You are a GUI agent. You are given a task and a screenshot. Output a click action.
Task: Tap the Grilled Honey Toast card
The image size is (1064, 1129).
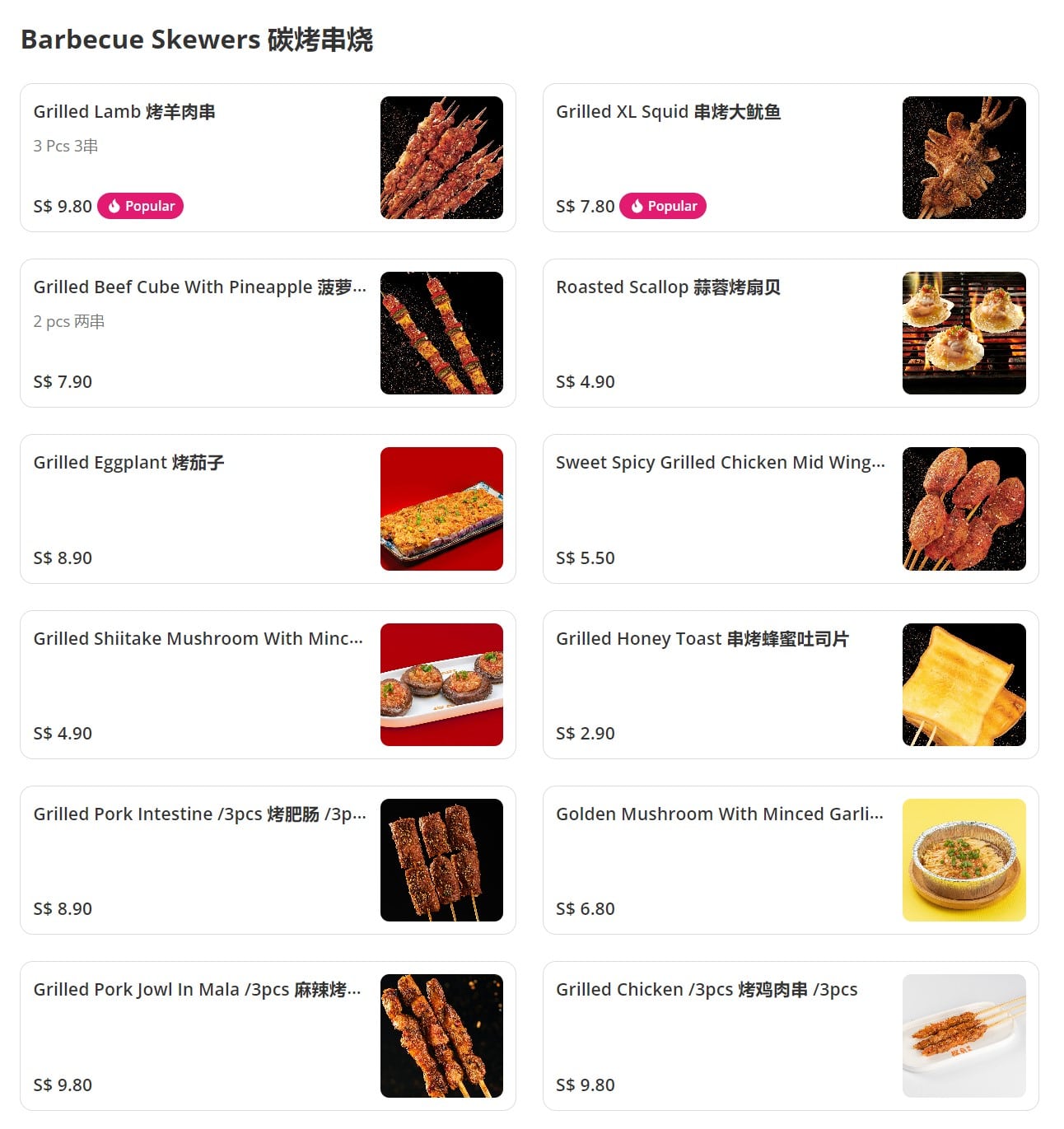[790, 684]
